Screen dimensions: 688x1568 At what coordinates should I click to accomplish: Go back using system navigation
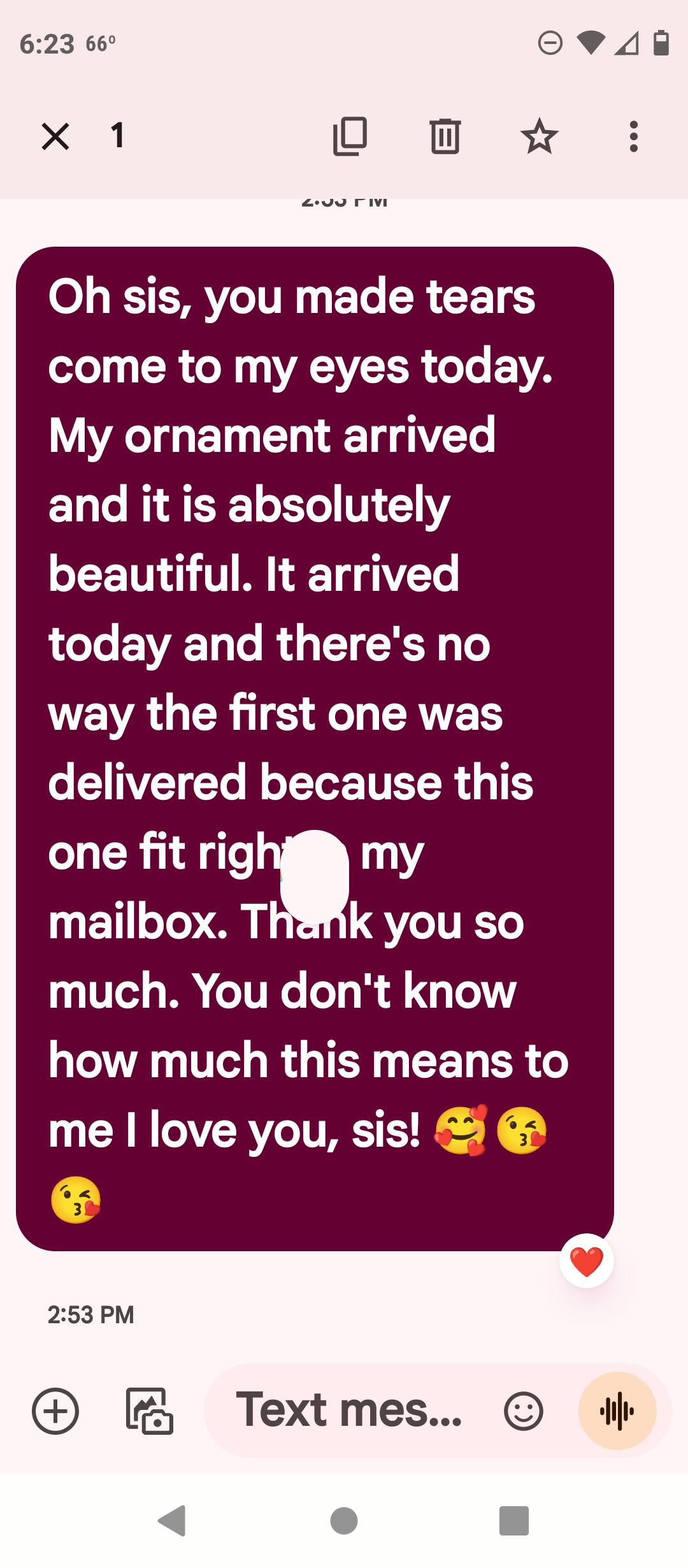[x=172, y=1521]
